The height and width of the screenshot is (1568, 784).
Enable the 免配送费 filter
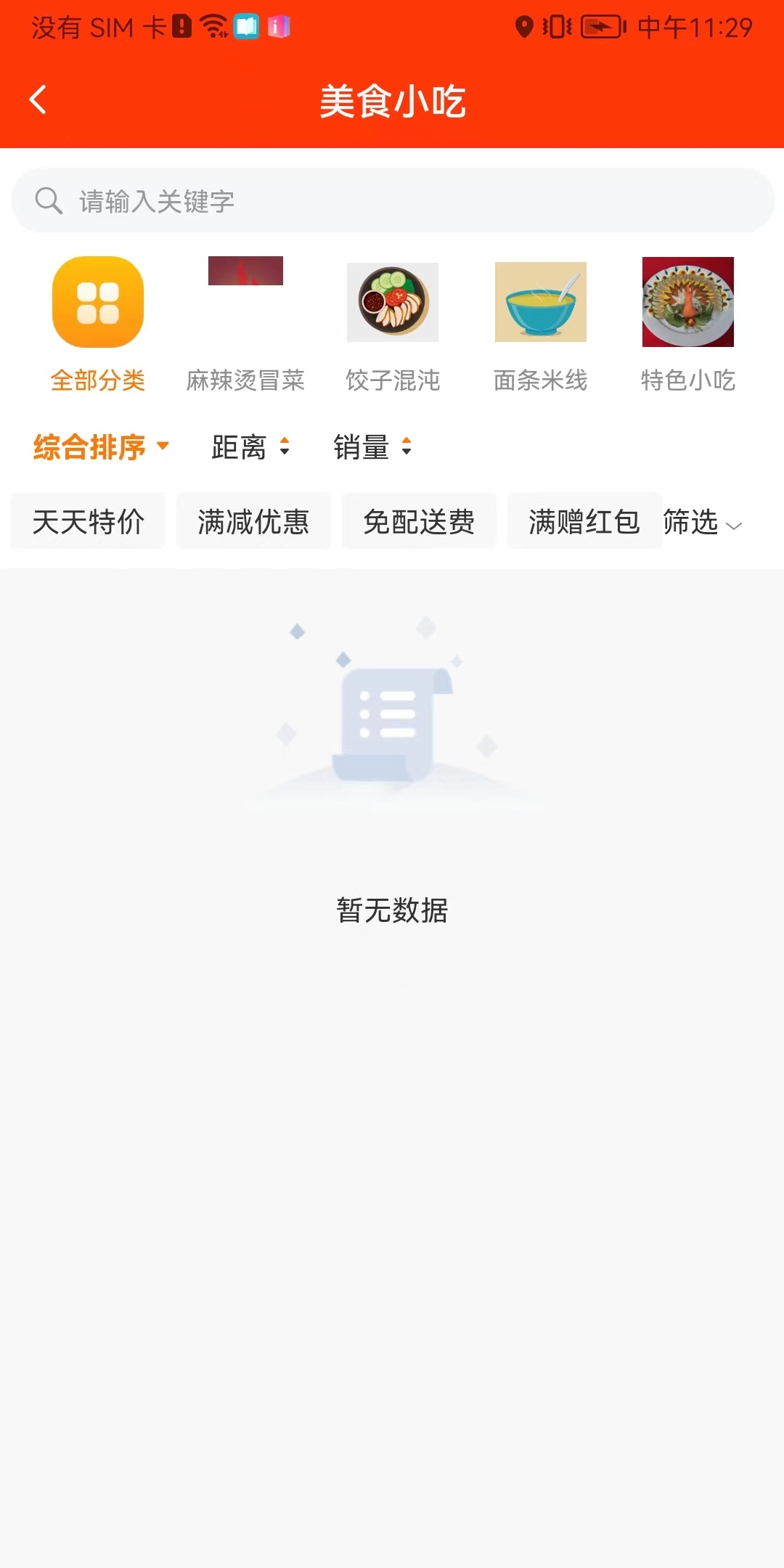[x=419, y=521]
